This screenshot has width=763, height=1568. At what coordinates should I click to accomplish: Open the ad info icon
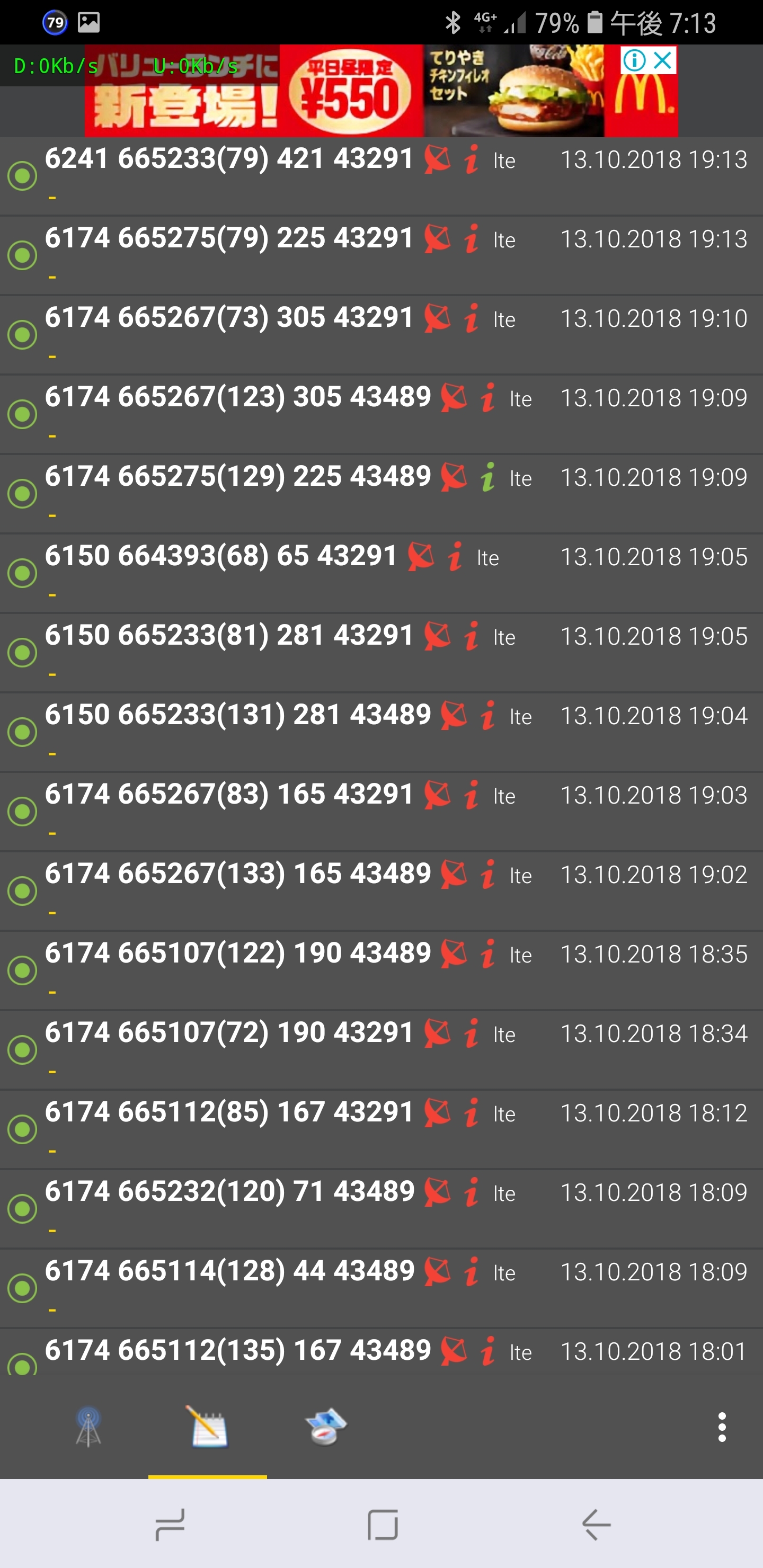click(x=635, y=60)
